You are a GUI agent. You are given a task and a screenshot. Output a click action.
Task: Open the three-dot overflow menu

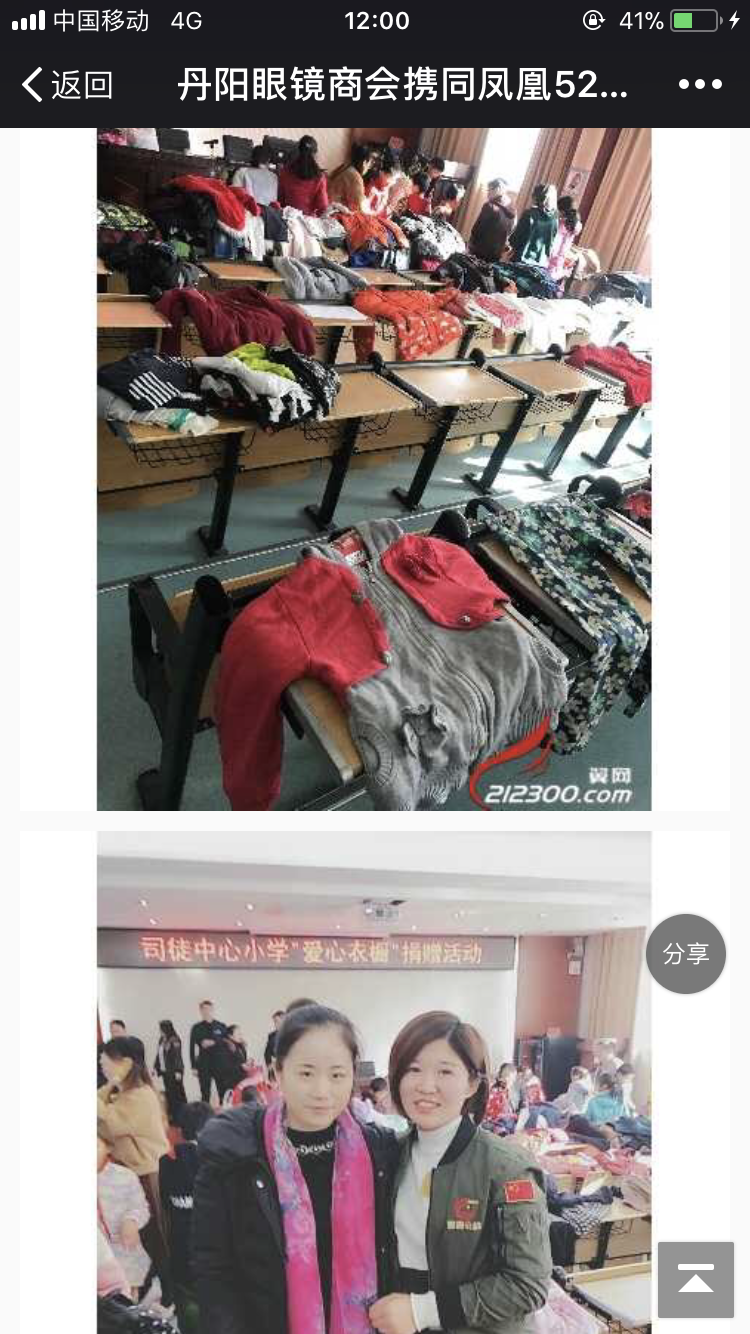(700, 85)
